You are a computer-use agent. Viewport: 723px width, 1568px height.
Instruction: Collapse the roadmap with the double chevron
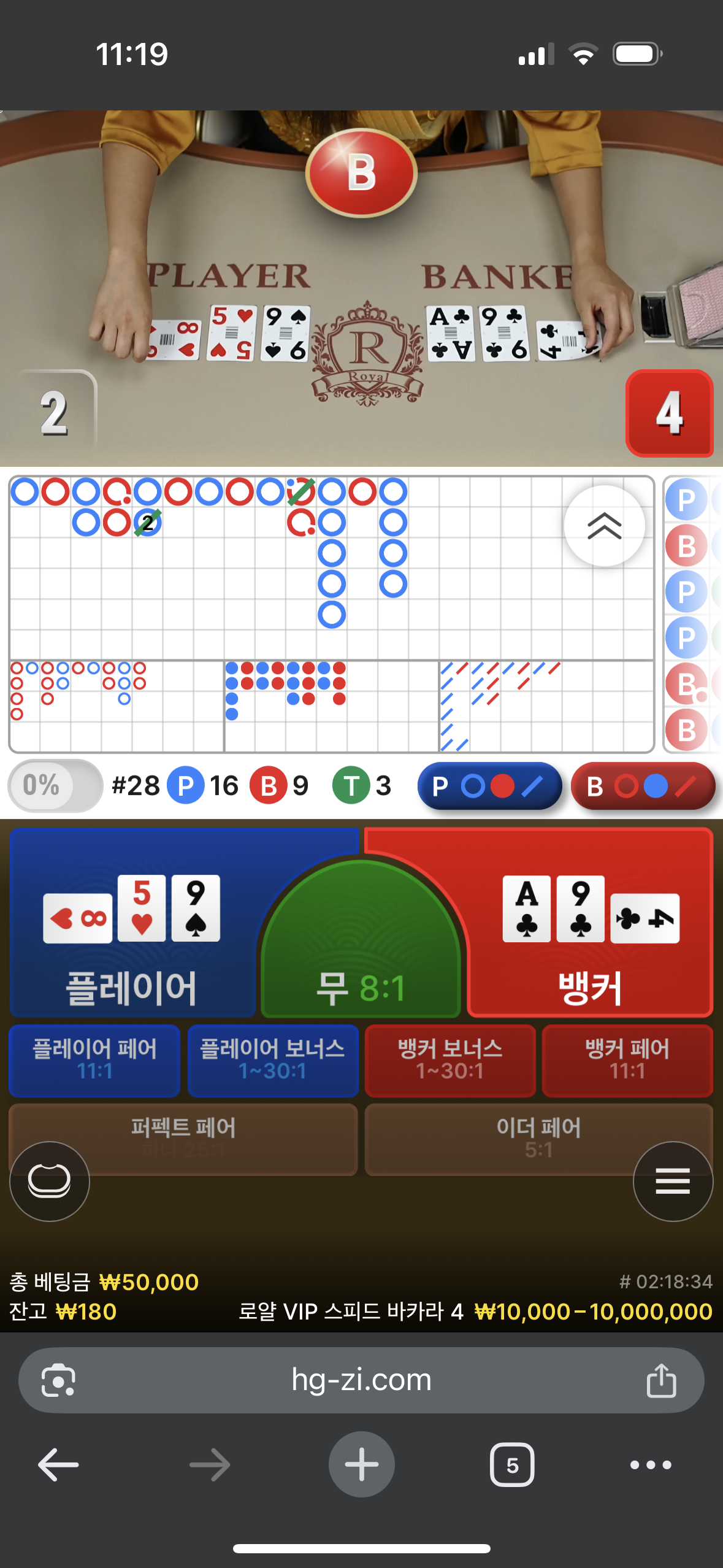click(x=604, y=526)
